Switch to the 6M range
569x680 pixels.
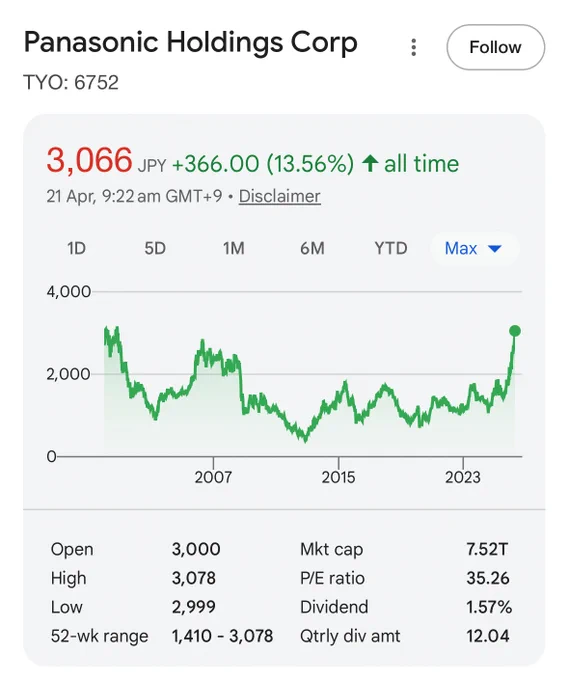[312, 248]
